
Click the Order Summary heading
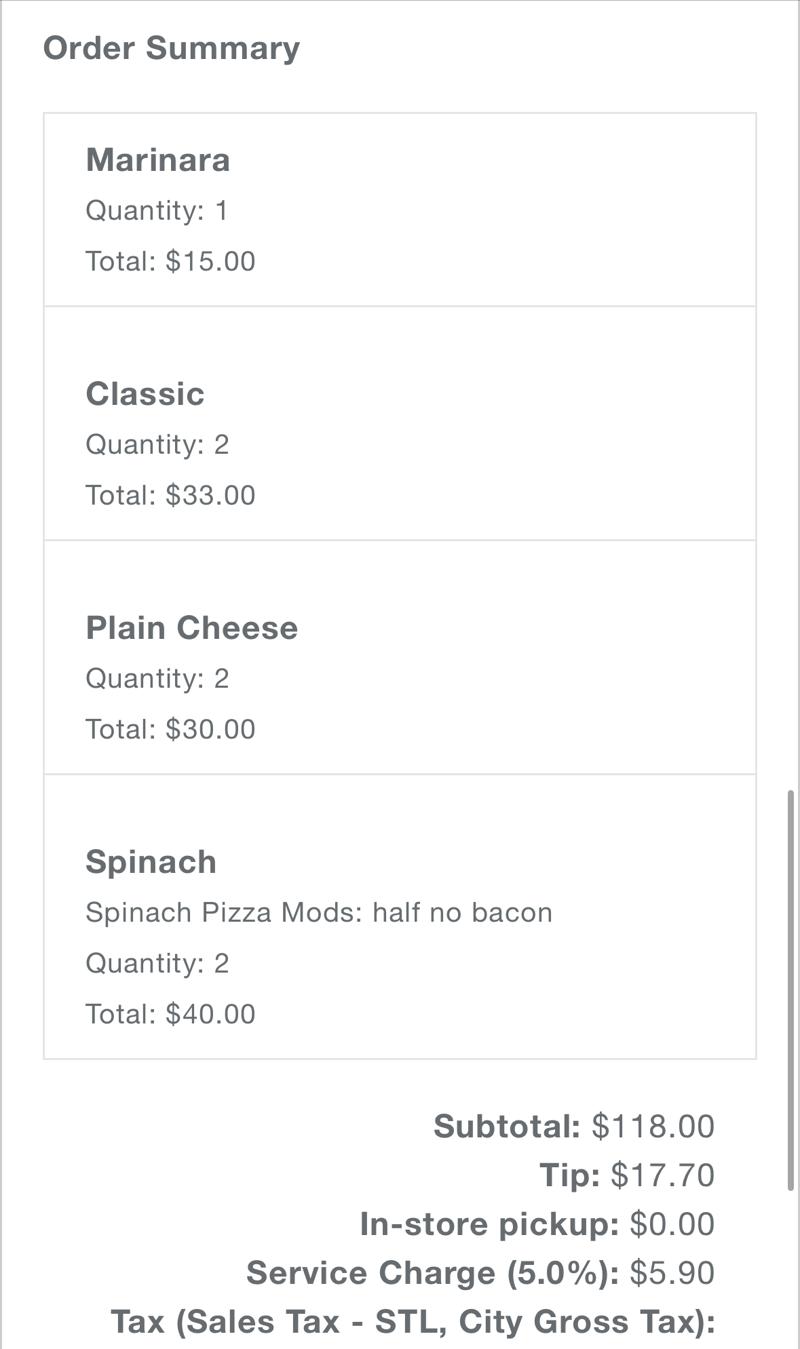170,46
